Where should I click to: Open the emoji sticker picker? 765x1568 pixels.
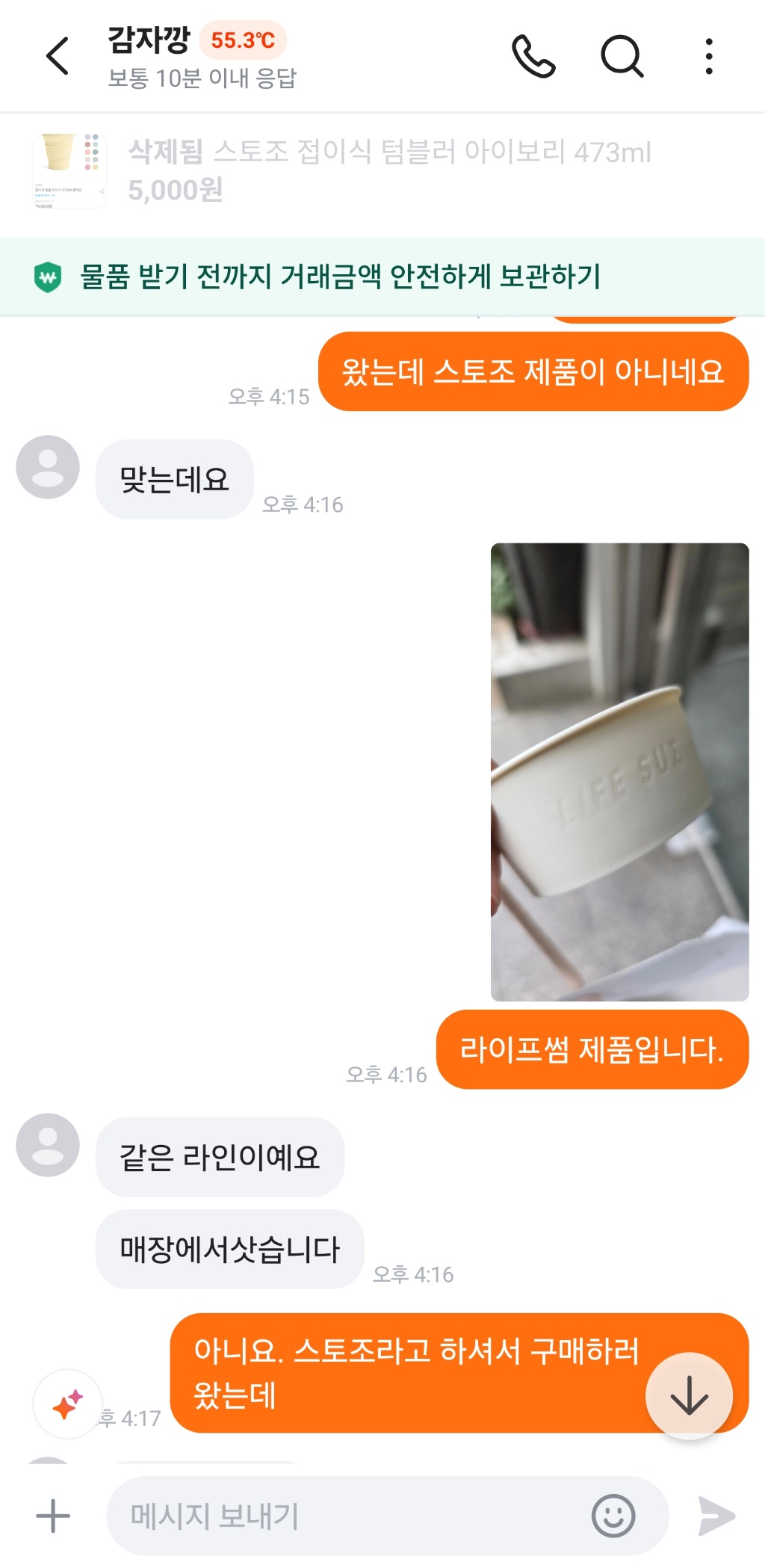(613, 1516)
